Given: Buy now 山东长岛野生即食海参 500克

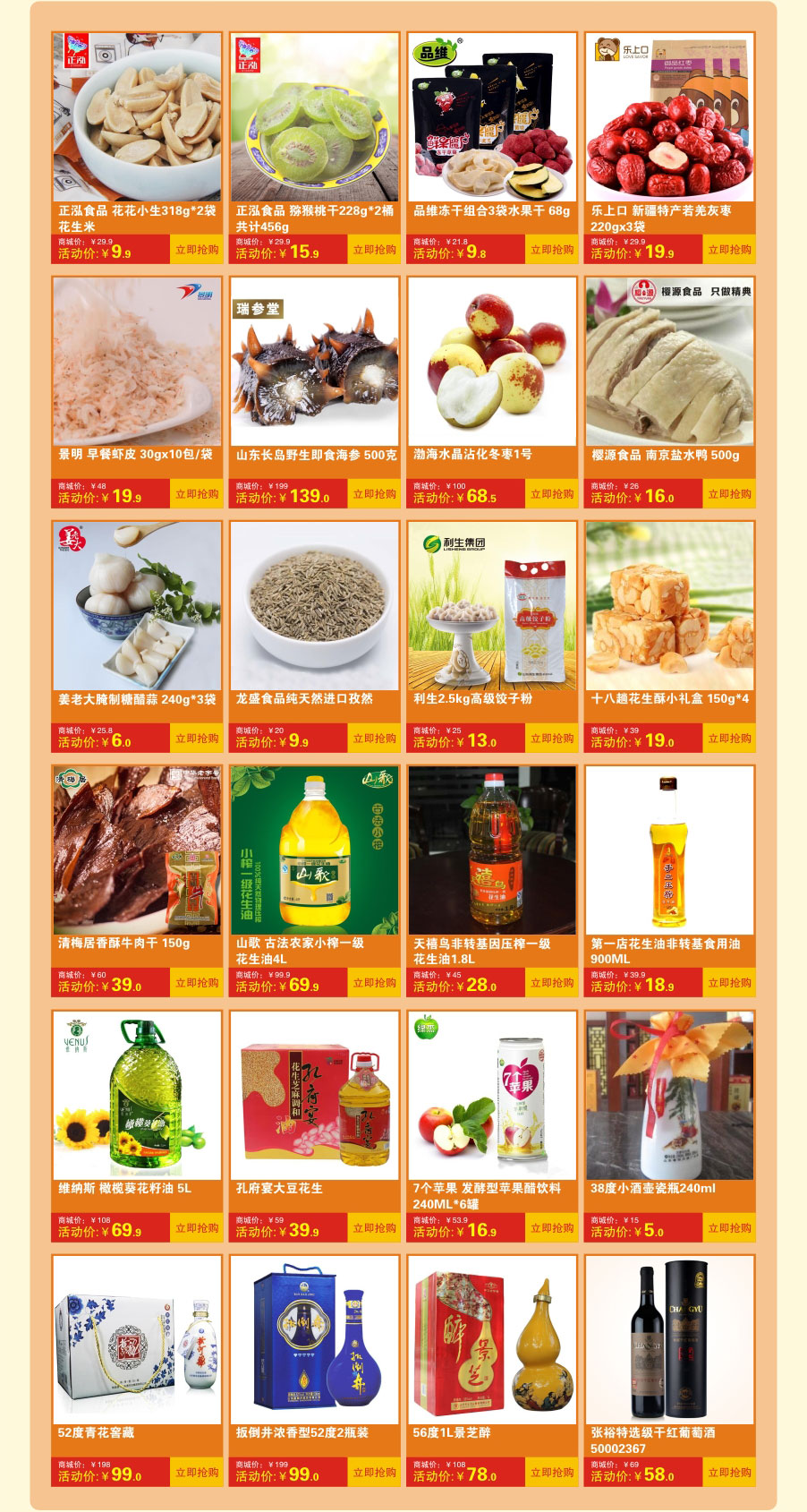Looking at the screenshot, I should pos(374,494).
